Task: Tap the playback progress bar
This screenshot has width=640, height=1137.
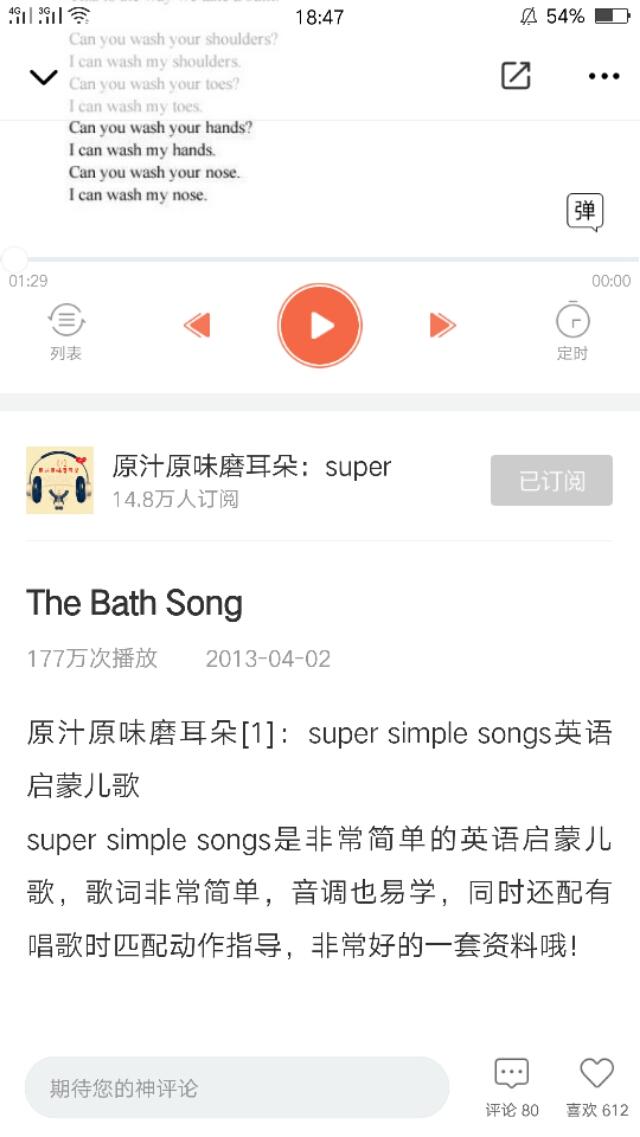Action: [320, 259]
